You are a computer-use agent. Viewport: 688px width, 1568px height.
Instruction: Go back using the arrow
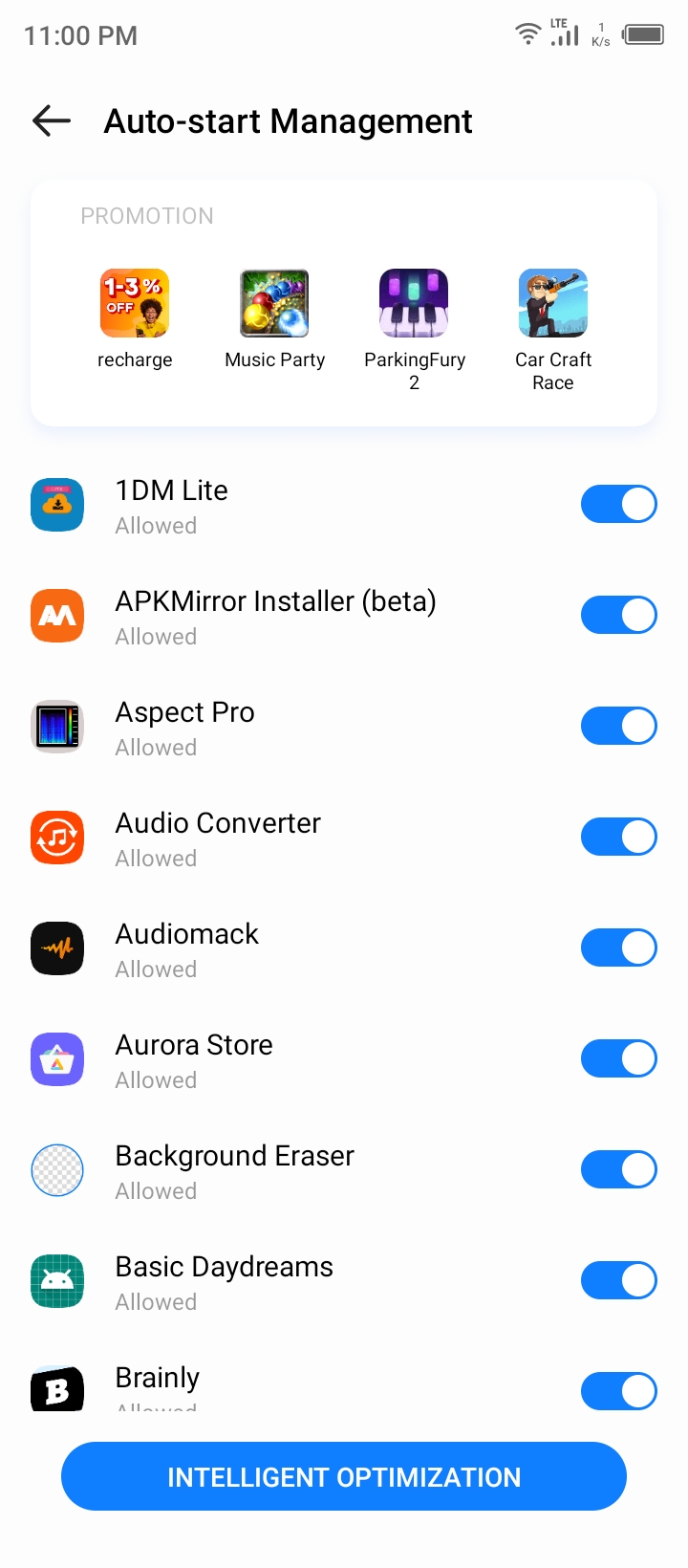50,120
